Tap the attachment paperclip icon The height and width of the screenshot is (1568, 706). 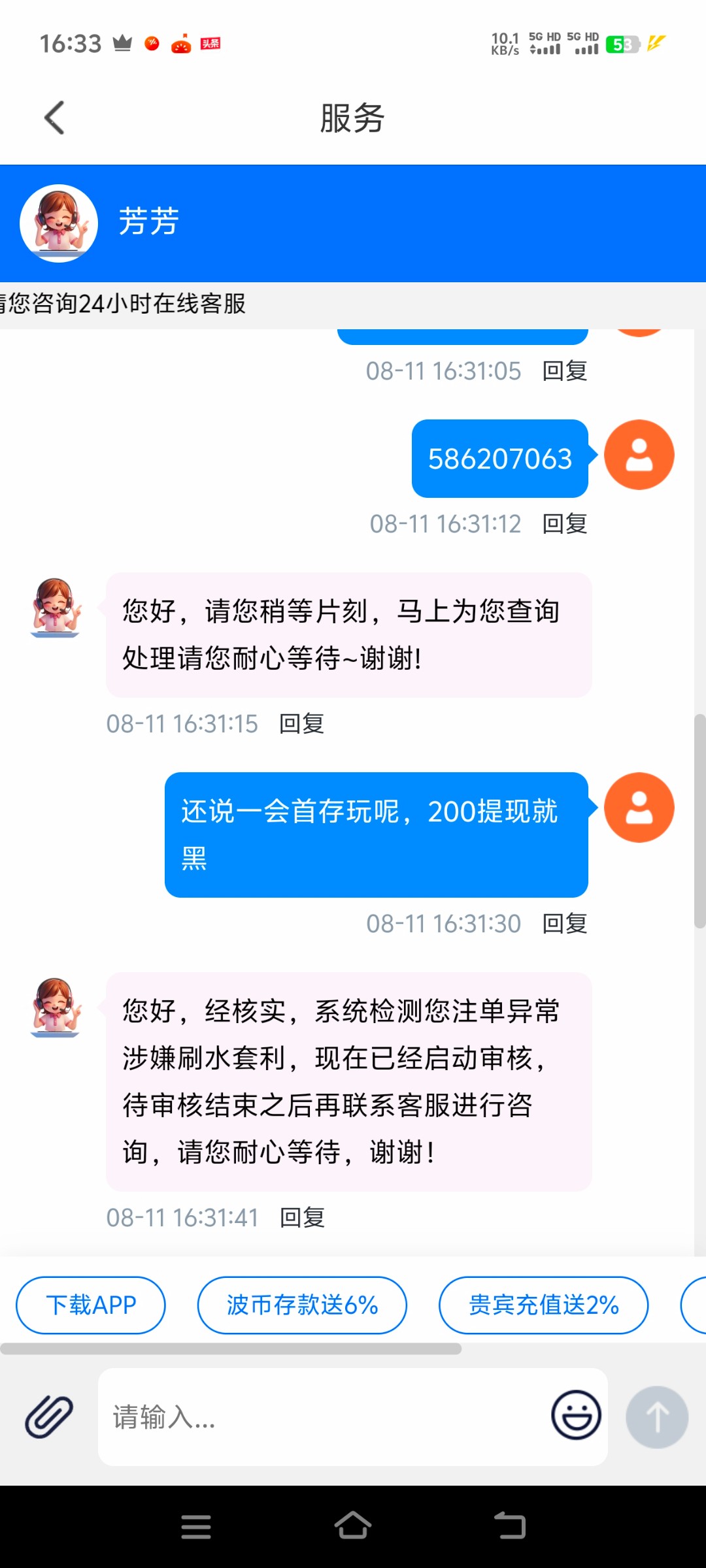click(49, 1416)
